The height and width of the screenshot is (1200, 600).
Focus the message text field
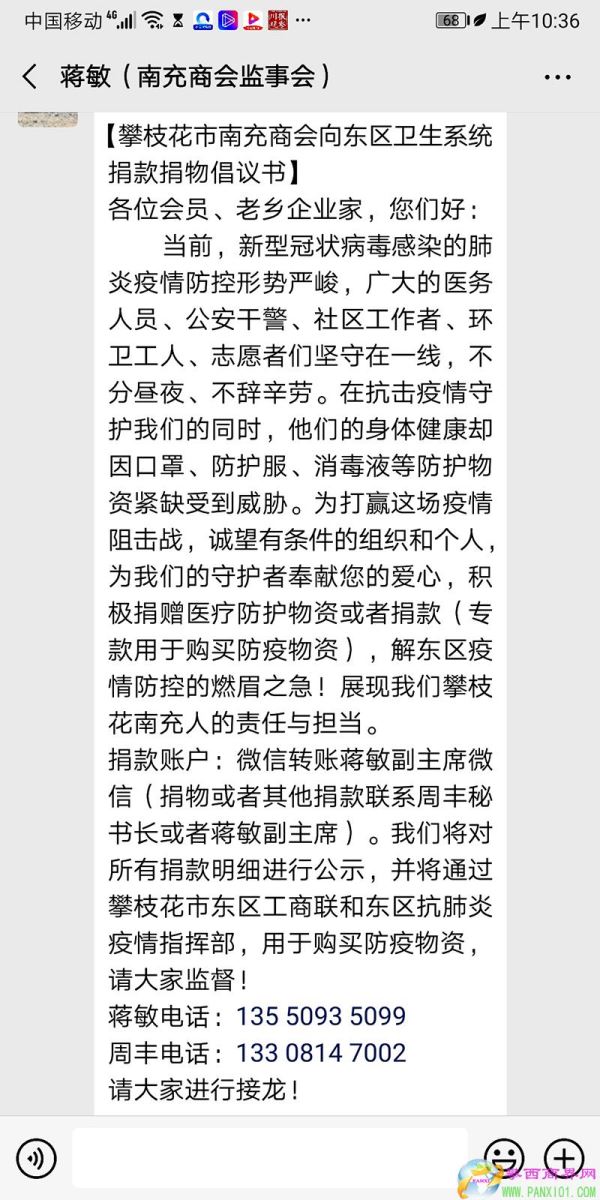pyautogui.click(x=270, y=1157)
